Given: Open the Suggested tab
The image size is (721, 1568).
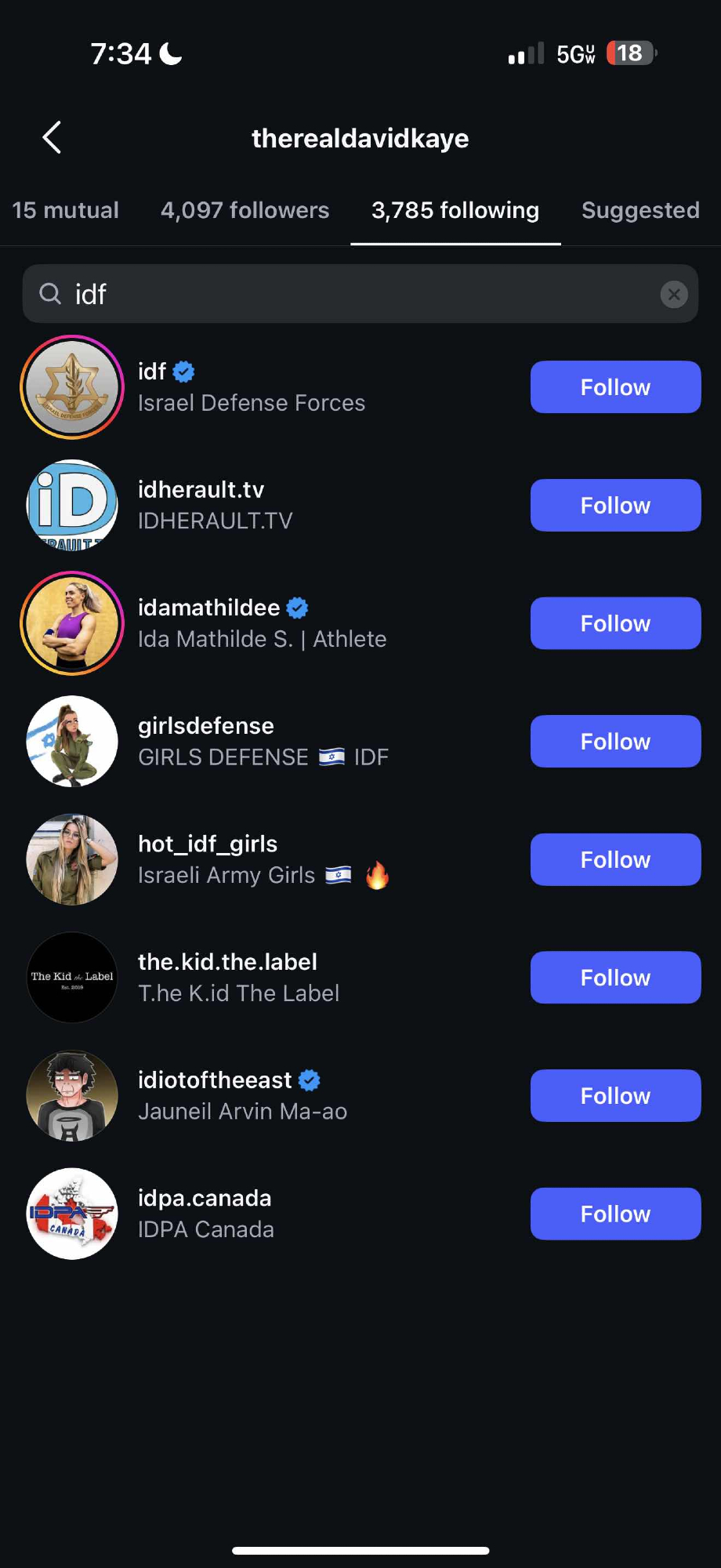Looking at the screenshot, I should pos(639,210).
